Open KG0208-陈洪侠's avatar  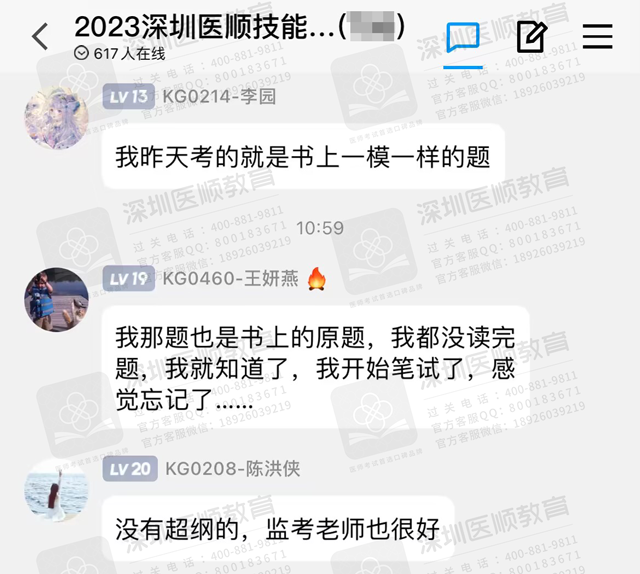pos(56,489)
